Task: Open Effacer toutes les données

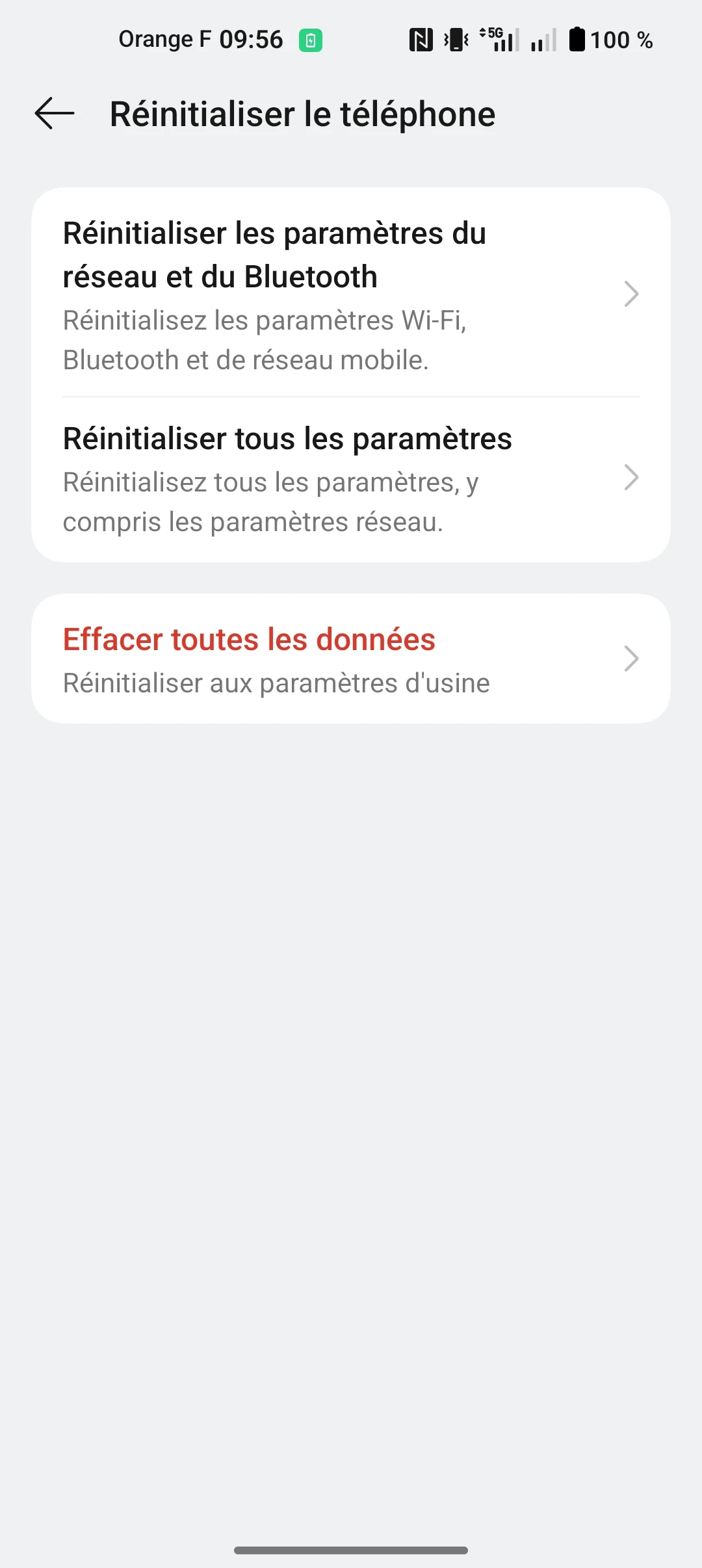Action: pyautogui.click(x=351, y=659)
